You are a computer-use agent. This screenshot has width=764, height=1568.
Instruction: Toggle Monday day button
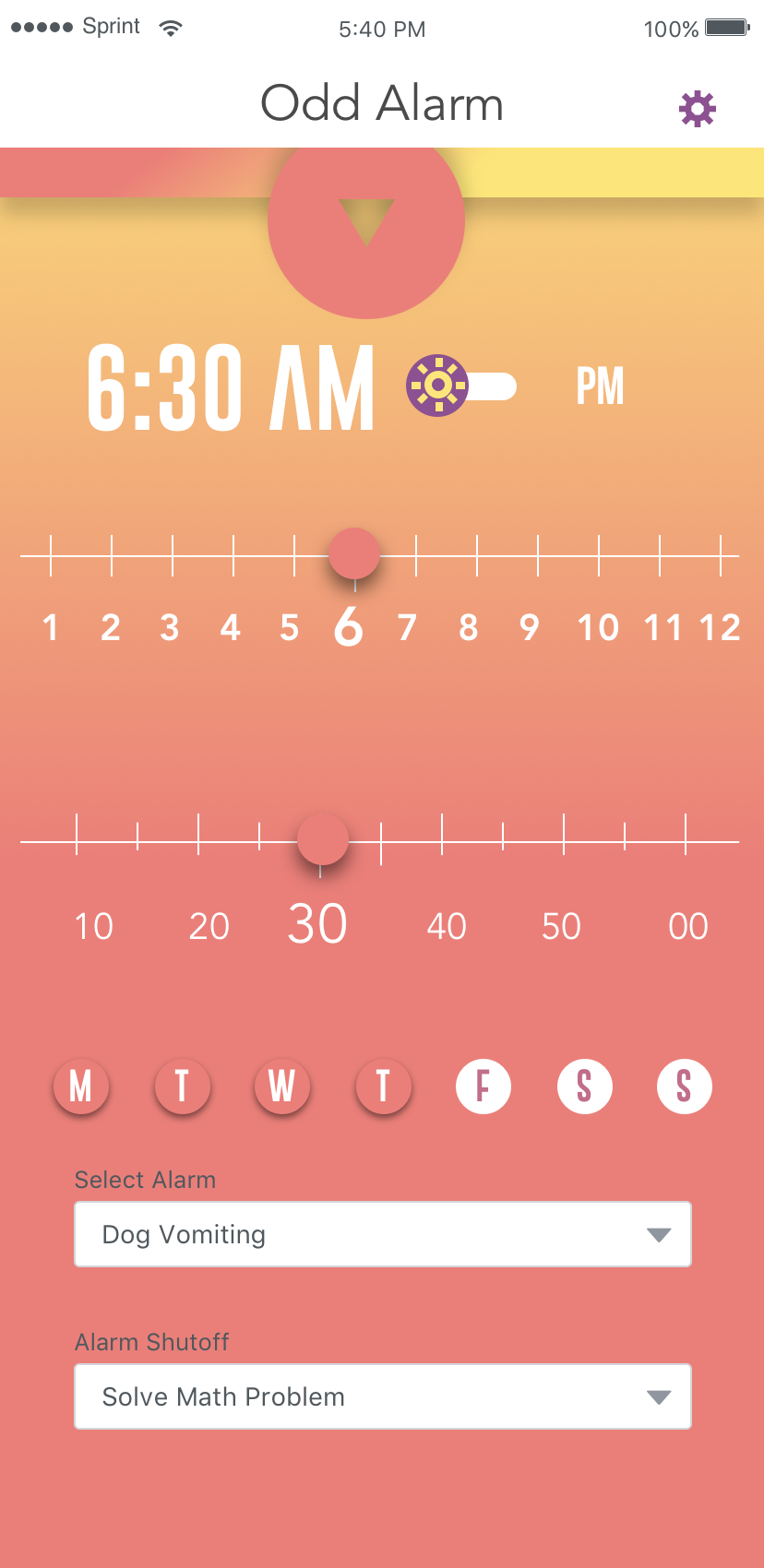click(x=81, y=1087)
